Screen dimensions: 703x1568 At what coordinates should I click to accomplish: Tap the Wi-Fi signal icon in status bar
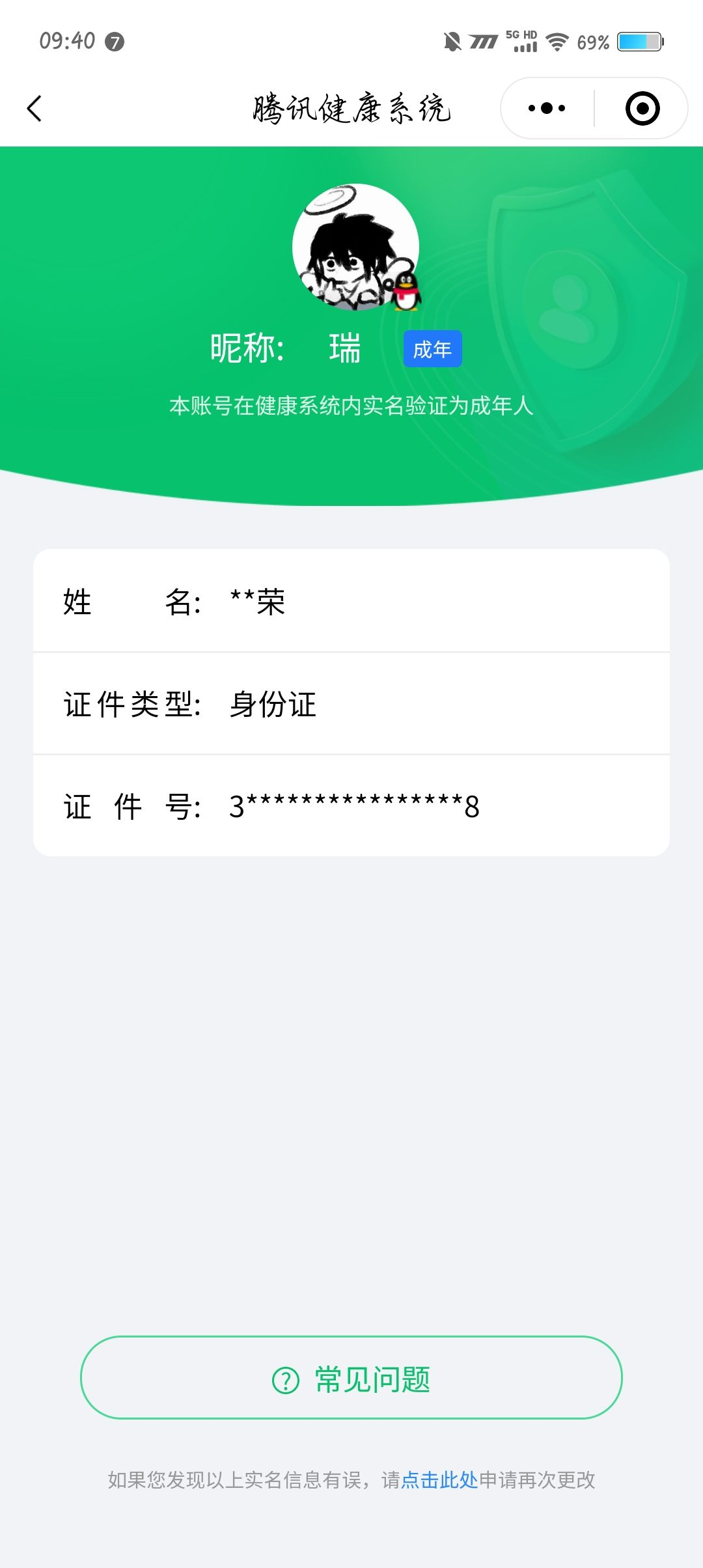tap(557, 42)
